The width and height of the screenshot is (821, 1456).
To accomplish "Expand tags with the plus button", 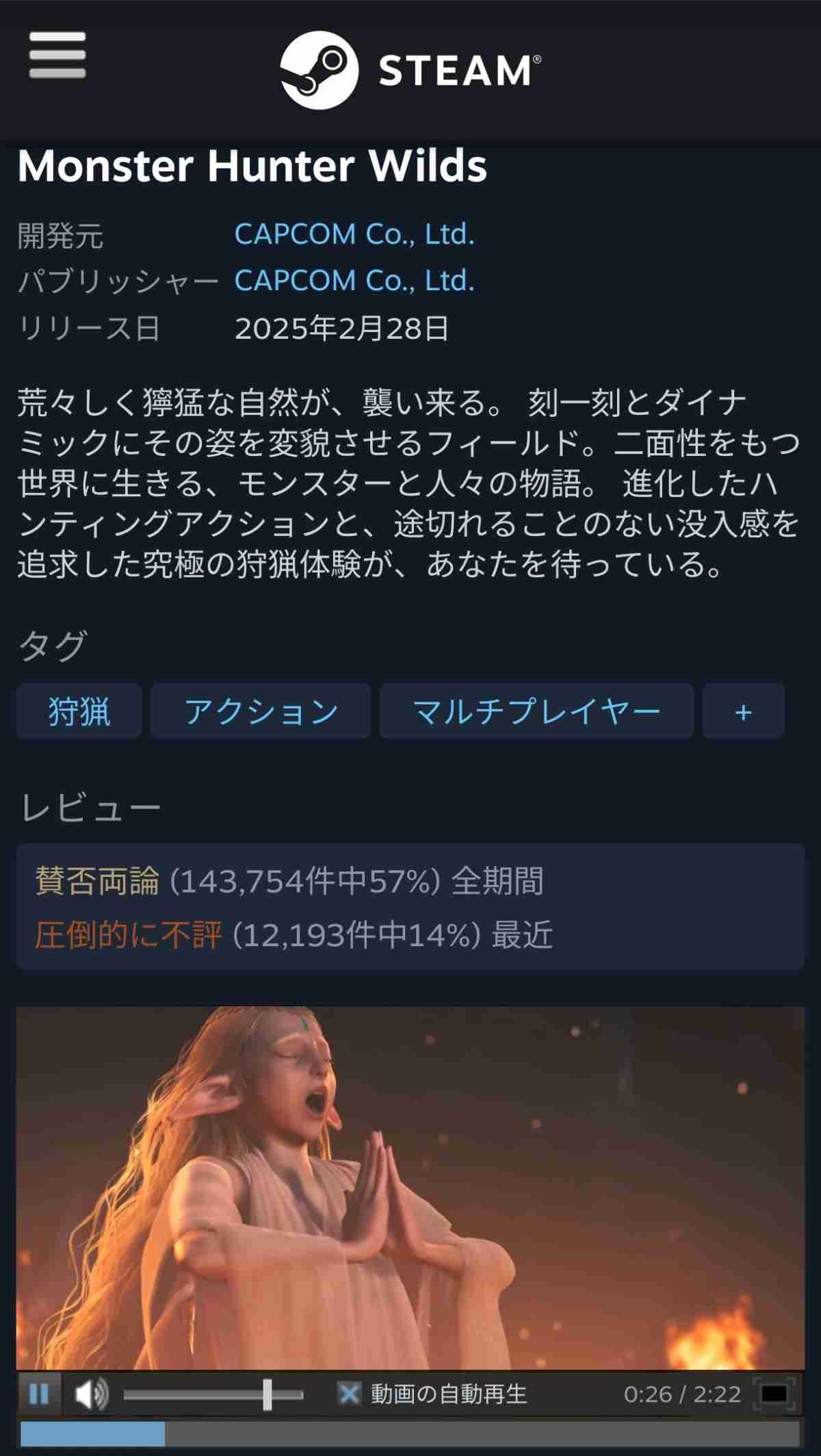I will coord(744,711).
